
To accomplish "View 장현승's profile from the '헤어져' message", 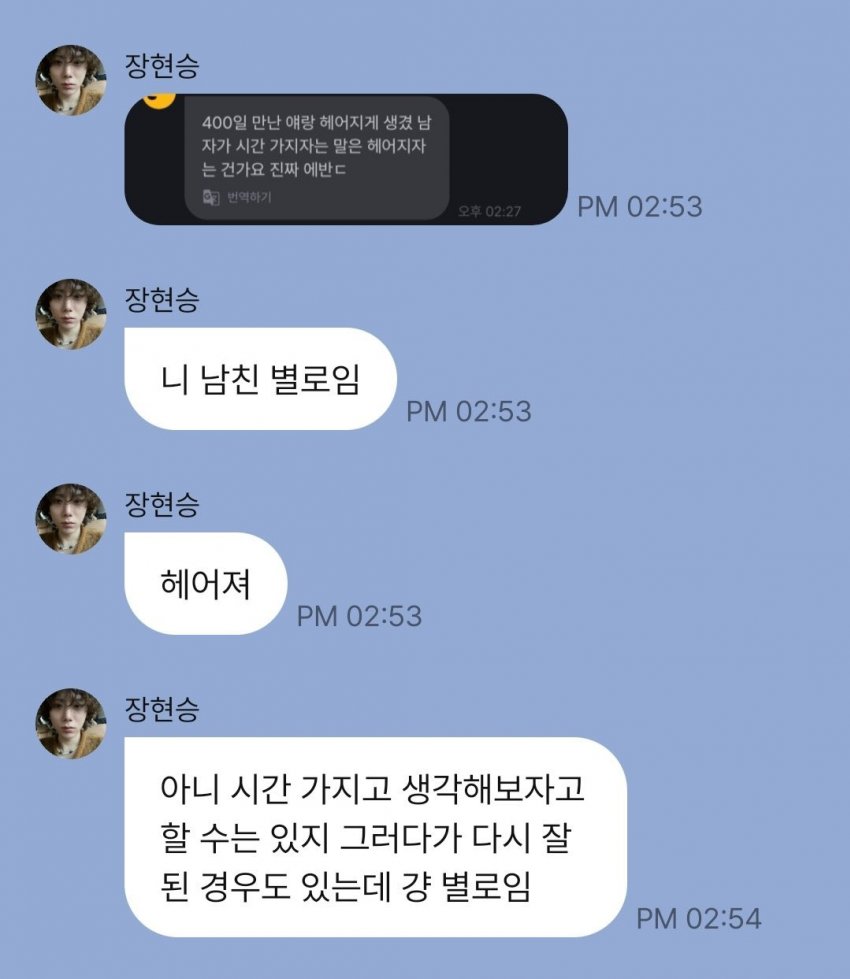I will point(71,519).
